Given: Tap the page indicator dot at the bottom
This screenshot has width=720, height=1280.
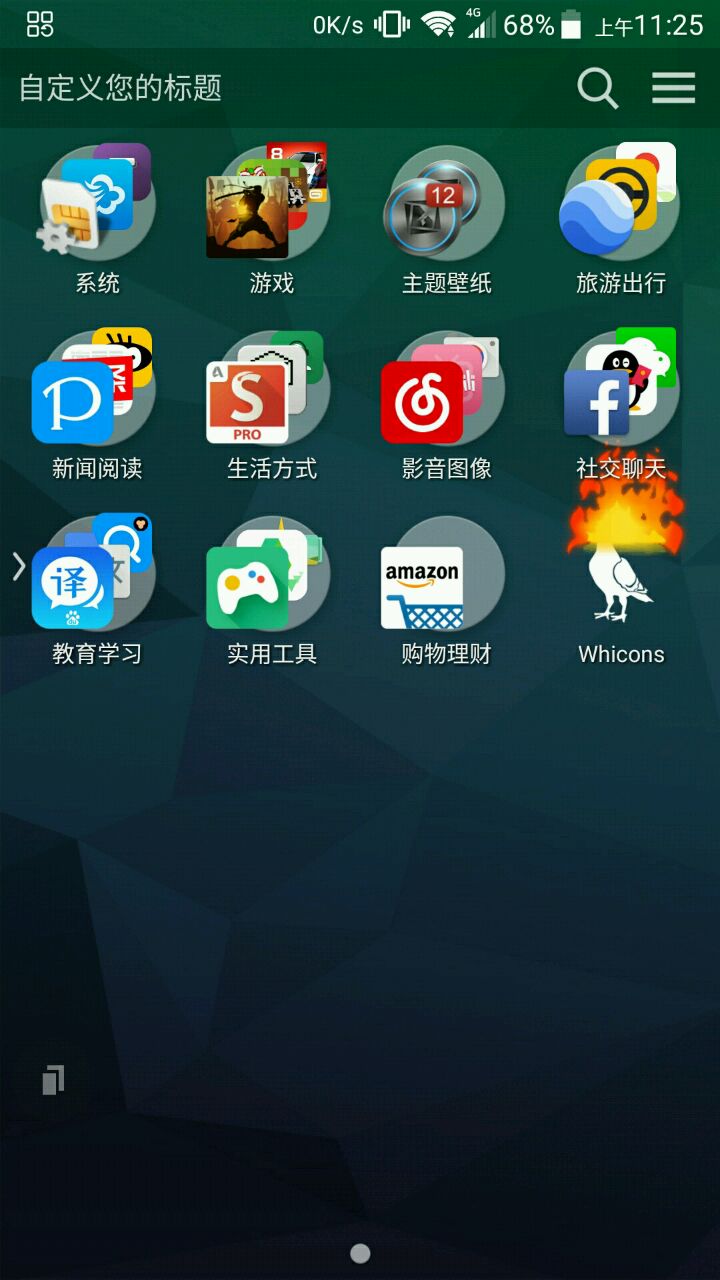Looking at the screenshot, I should click(360, 1253).
